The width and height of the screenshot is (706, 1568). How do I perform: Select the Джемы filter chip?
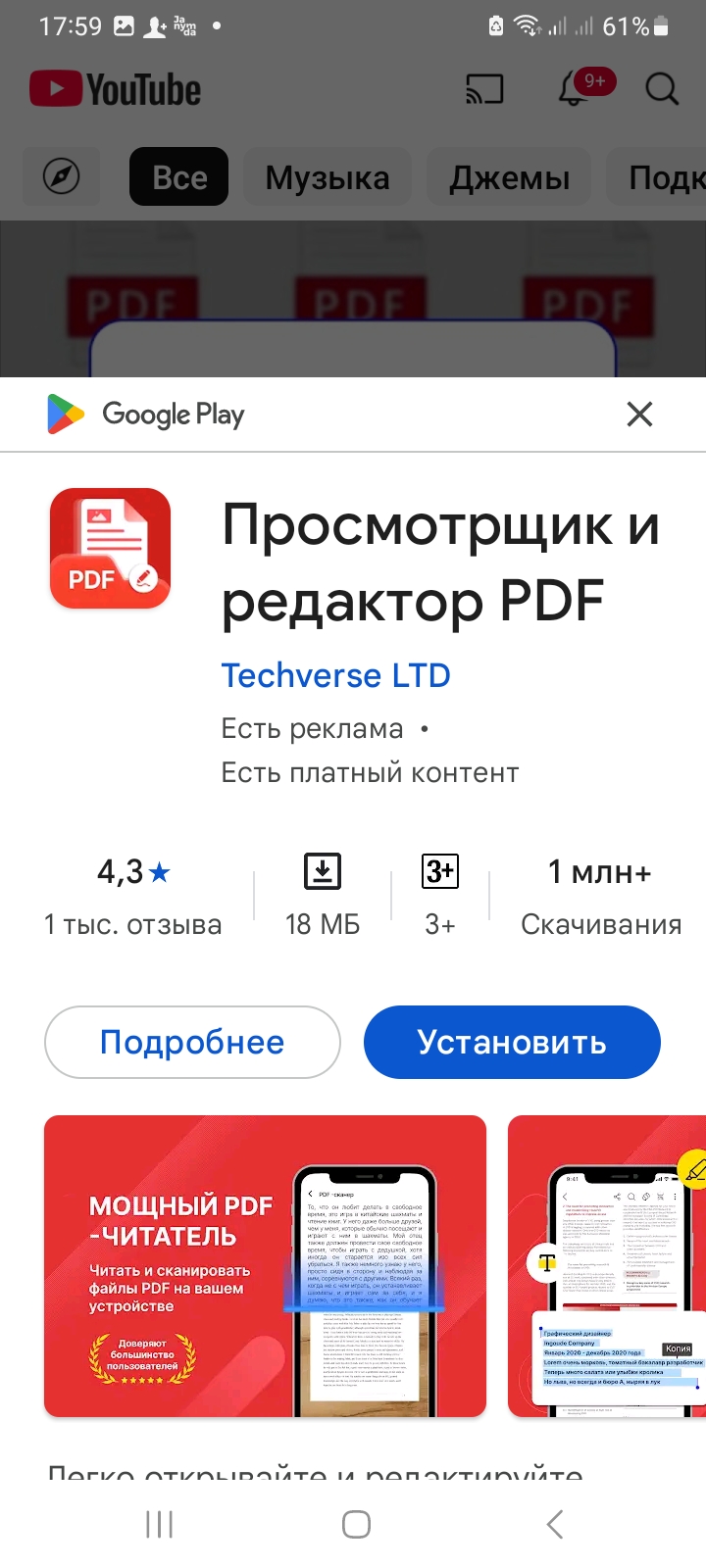click(x=509, y=177)
